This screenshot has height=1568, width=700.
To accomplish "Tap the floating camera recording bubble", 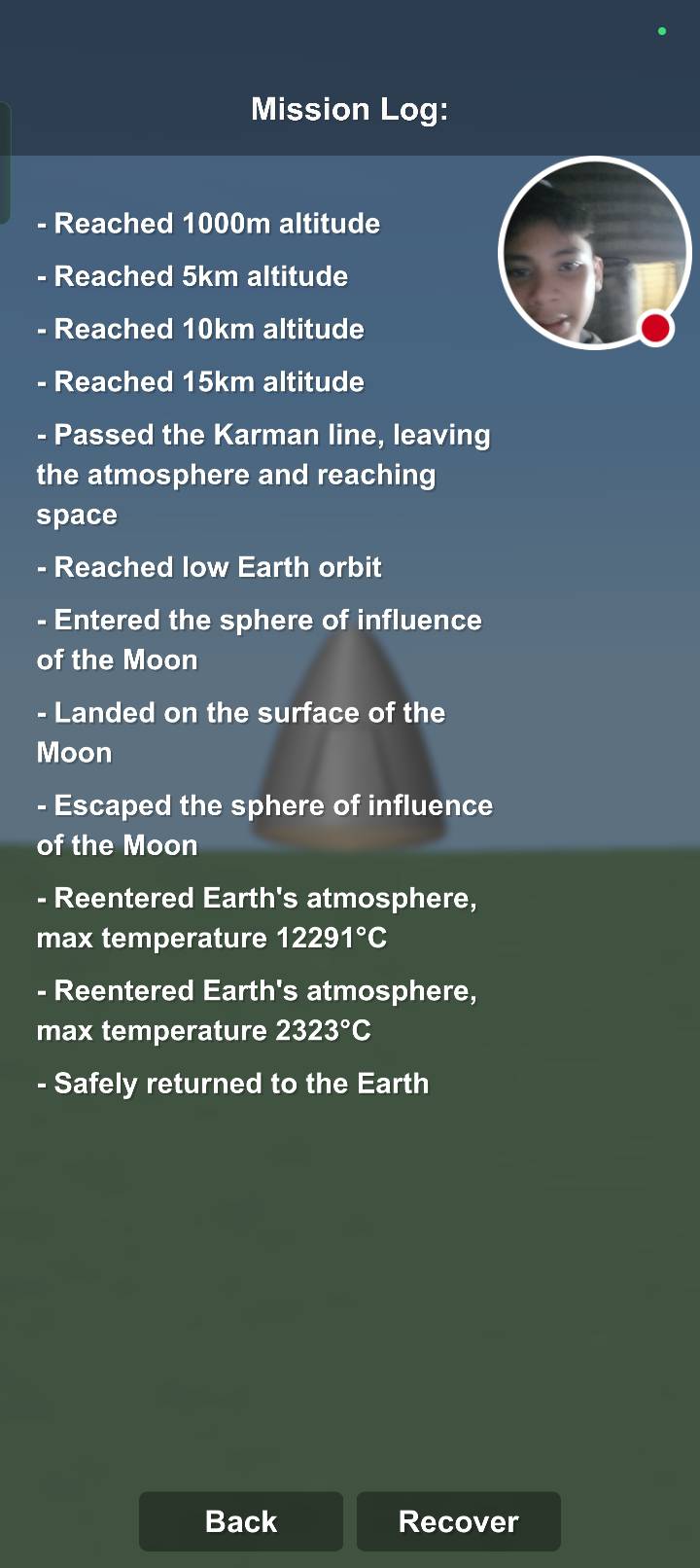I will pyautogui.click(x=594, y=253).
